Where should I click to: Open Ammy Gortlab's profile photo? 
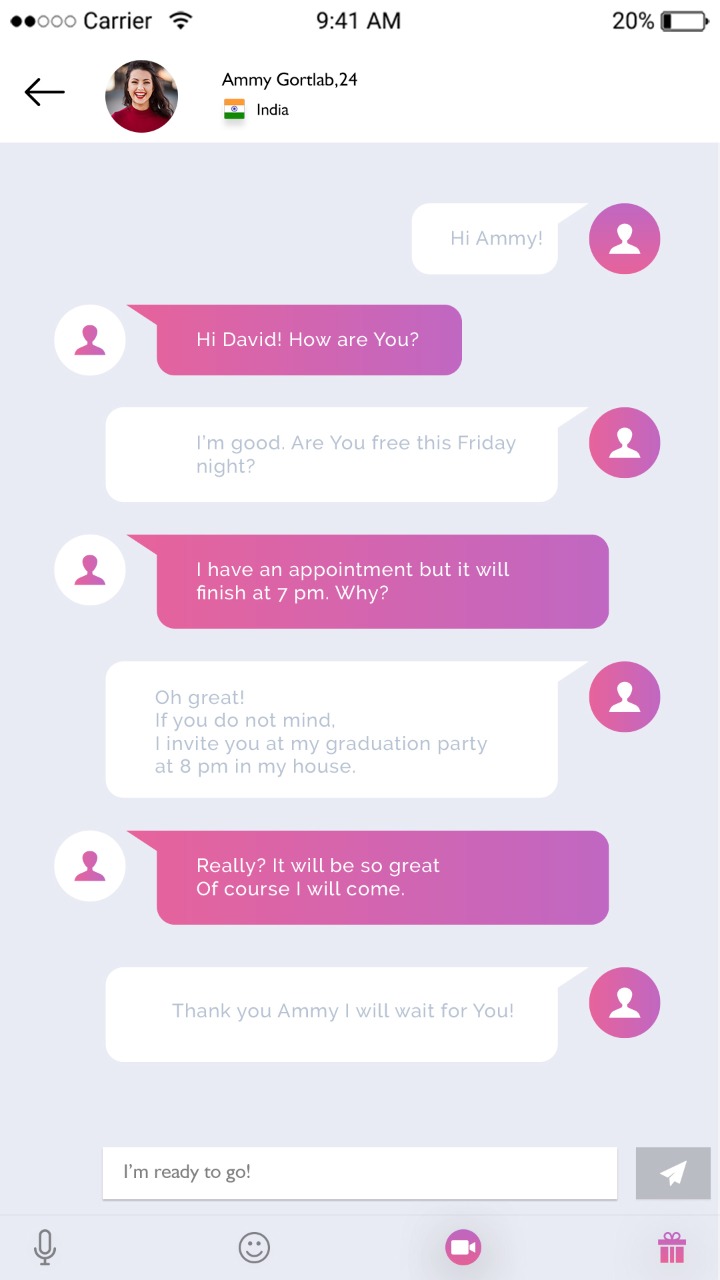(141, 96)
